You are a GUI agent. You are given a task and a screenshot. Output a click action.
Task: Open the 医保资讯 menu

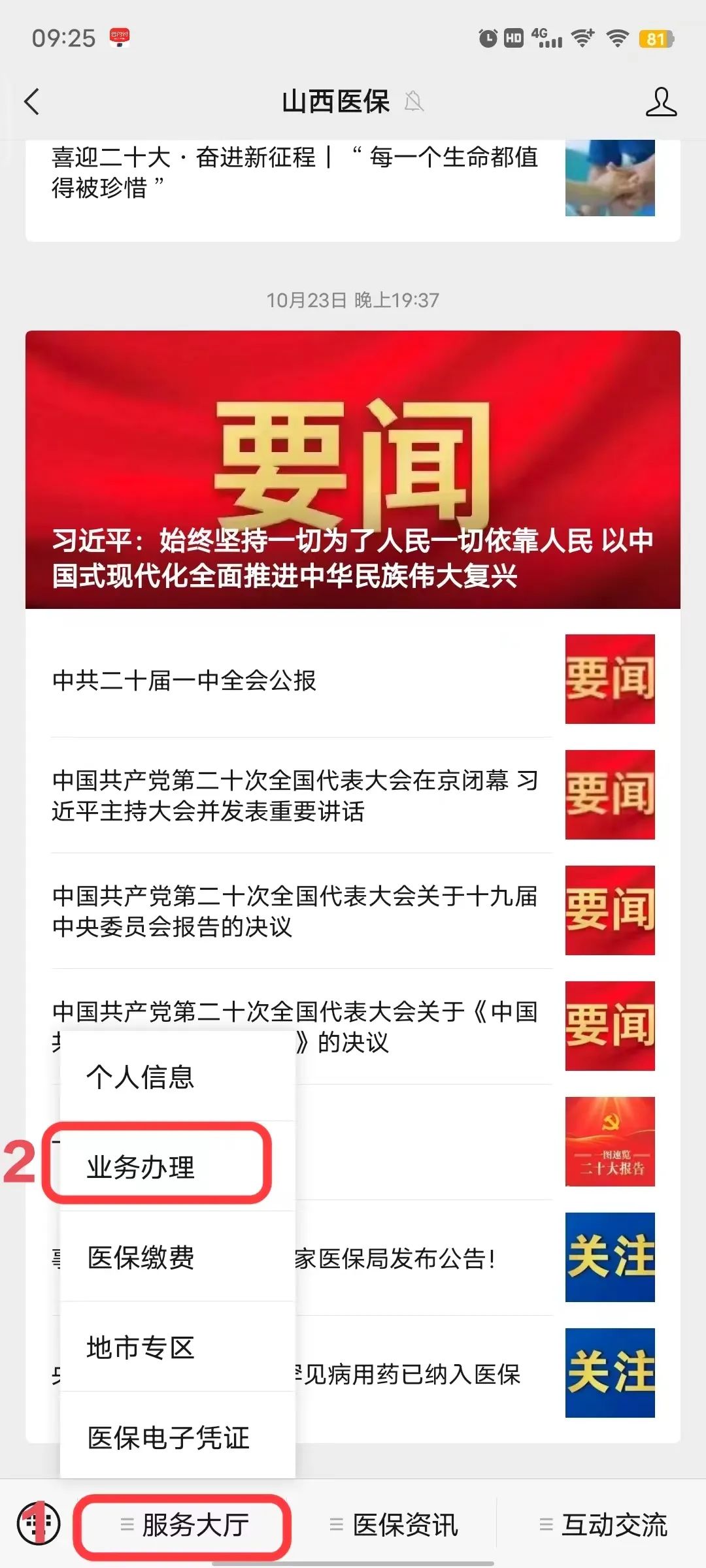point(394,1526)
